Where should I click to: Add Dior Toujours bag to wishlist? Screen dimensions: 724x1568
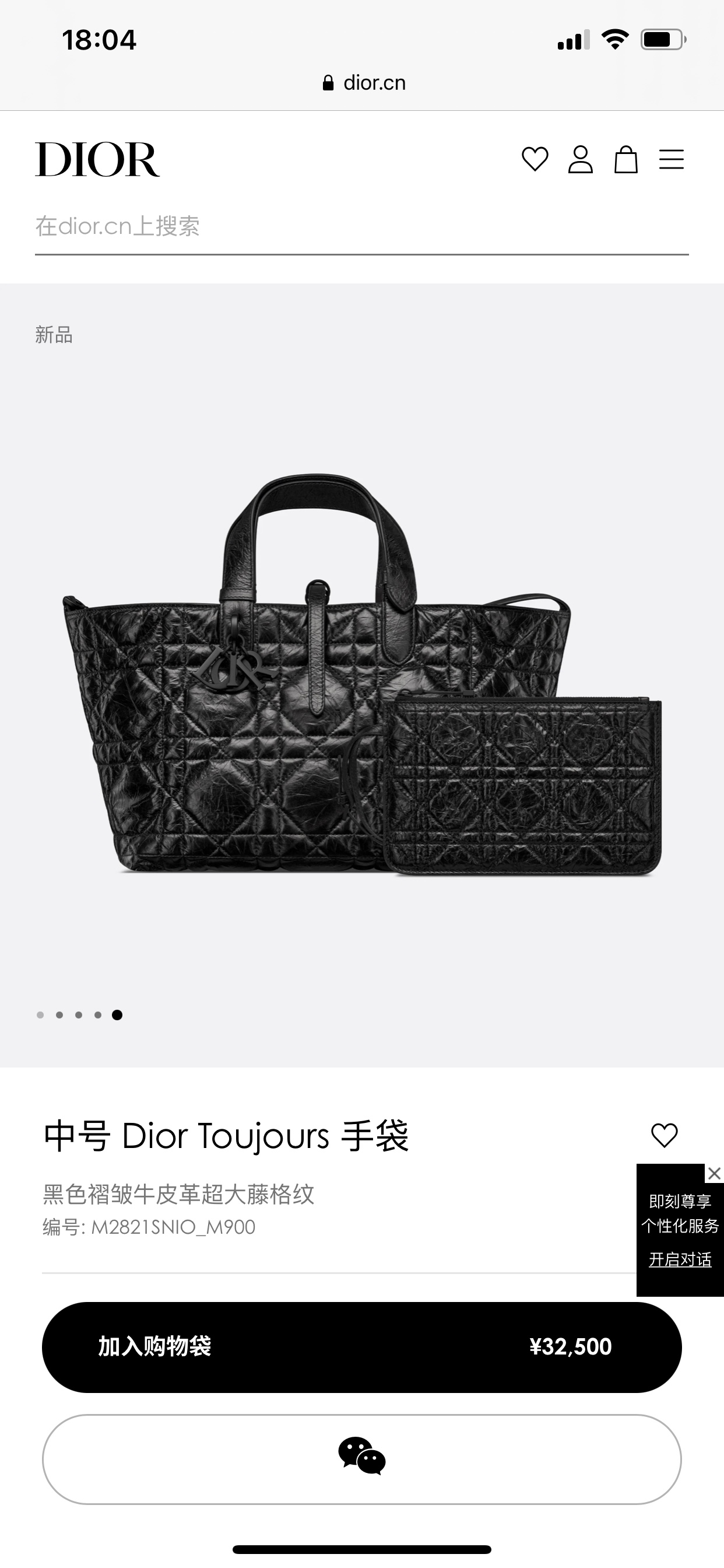point(664,1136)
